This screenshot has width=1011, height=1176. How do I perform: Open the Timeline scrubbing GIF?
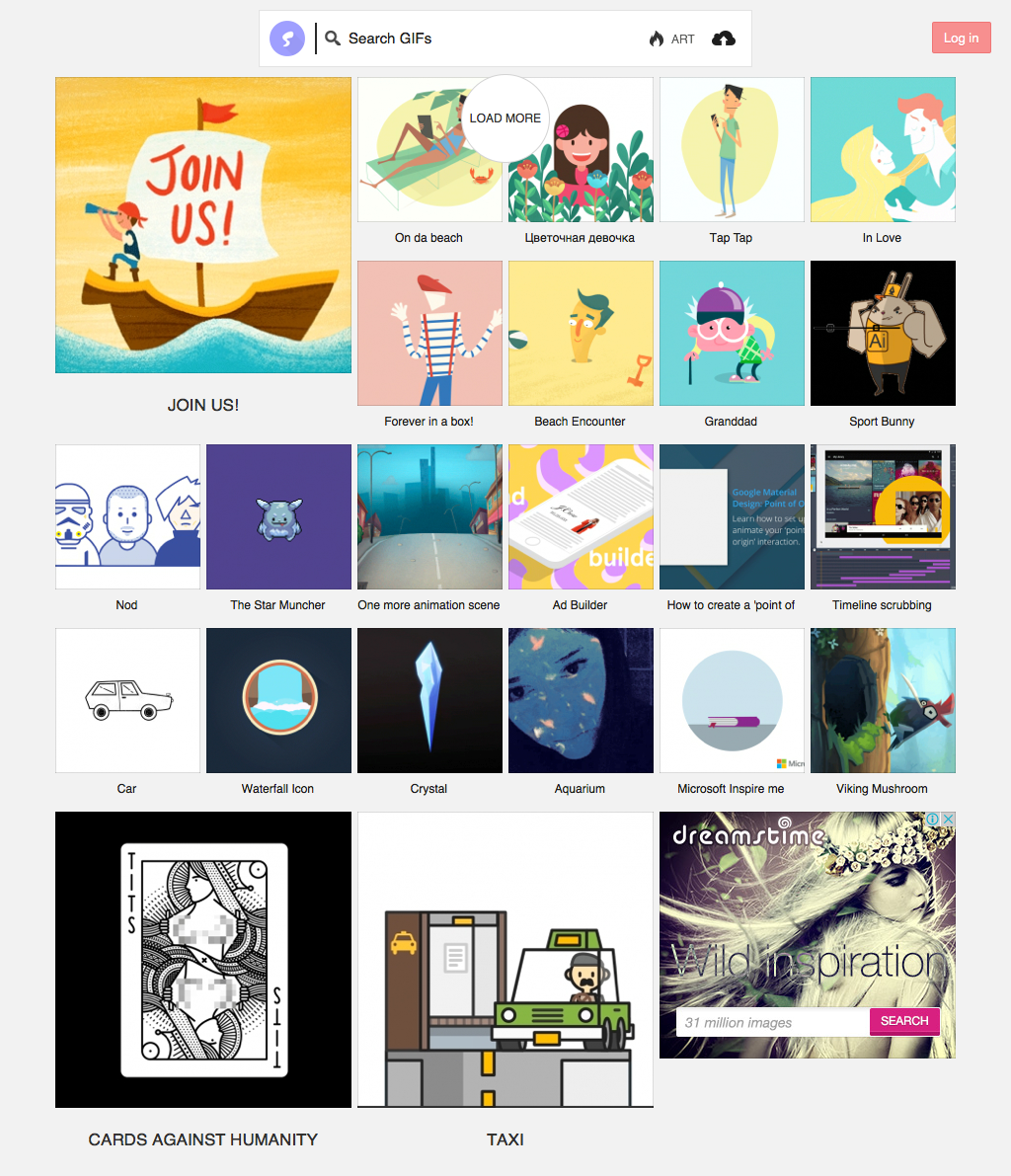coord(883,516)
